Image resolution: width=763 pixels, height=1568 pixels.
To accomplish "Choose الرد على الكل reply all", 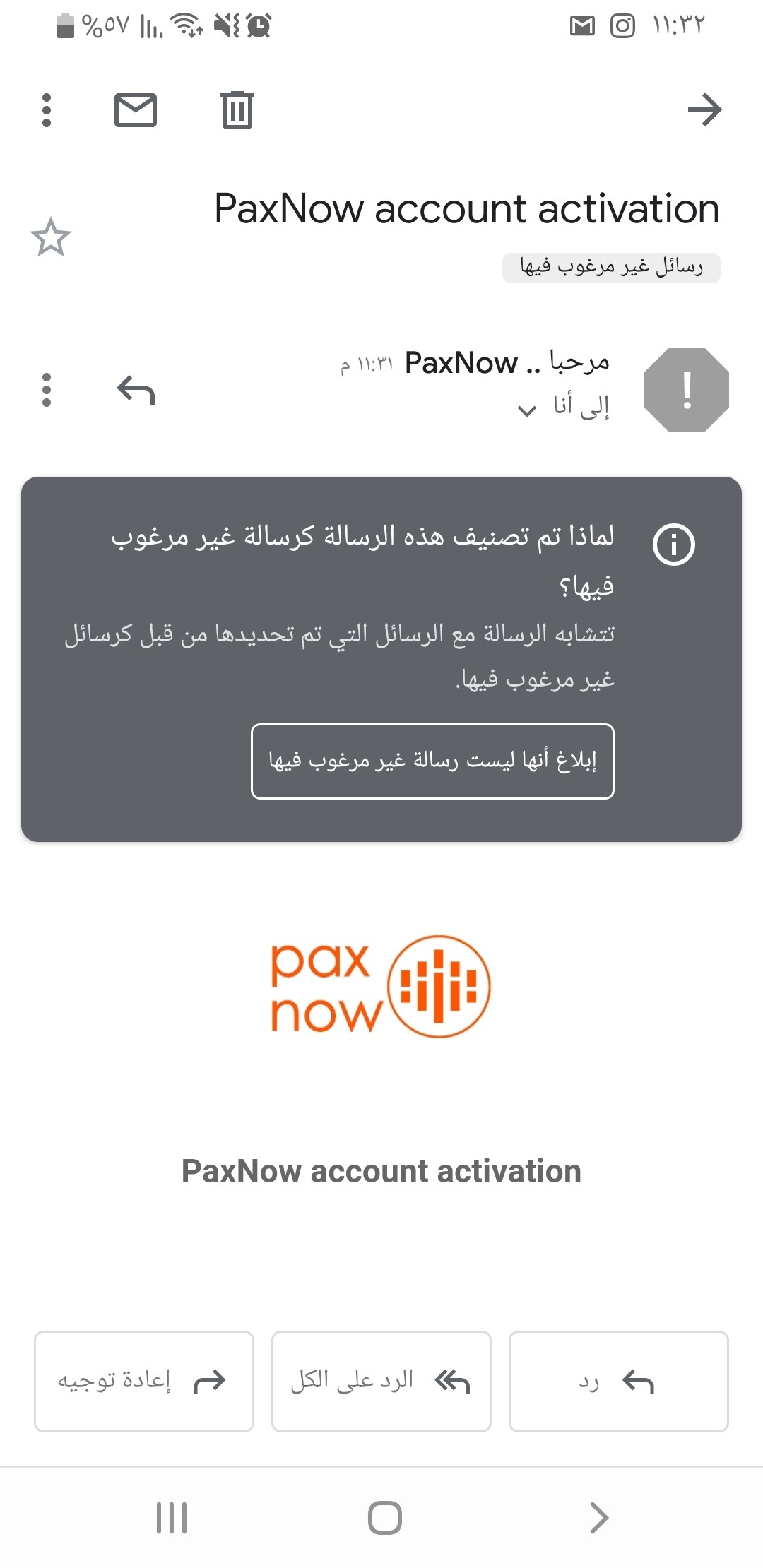I will [381, 1382].
